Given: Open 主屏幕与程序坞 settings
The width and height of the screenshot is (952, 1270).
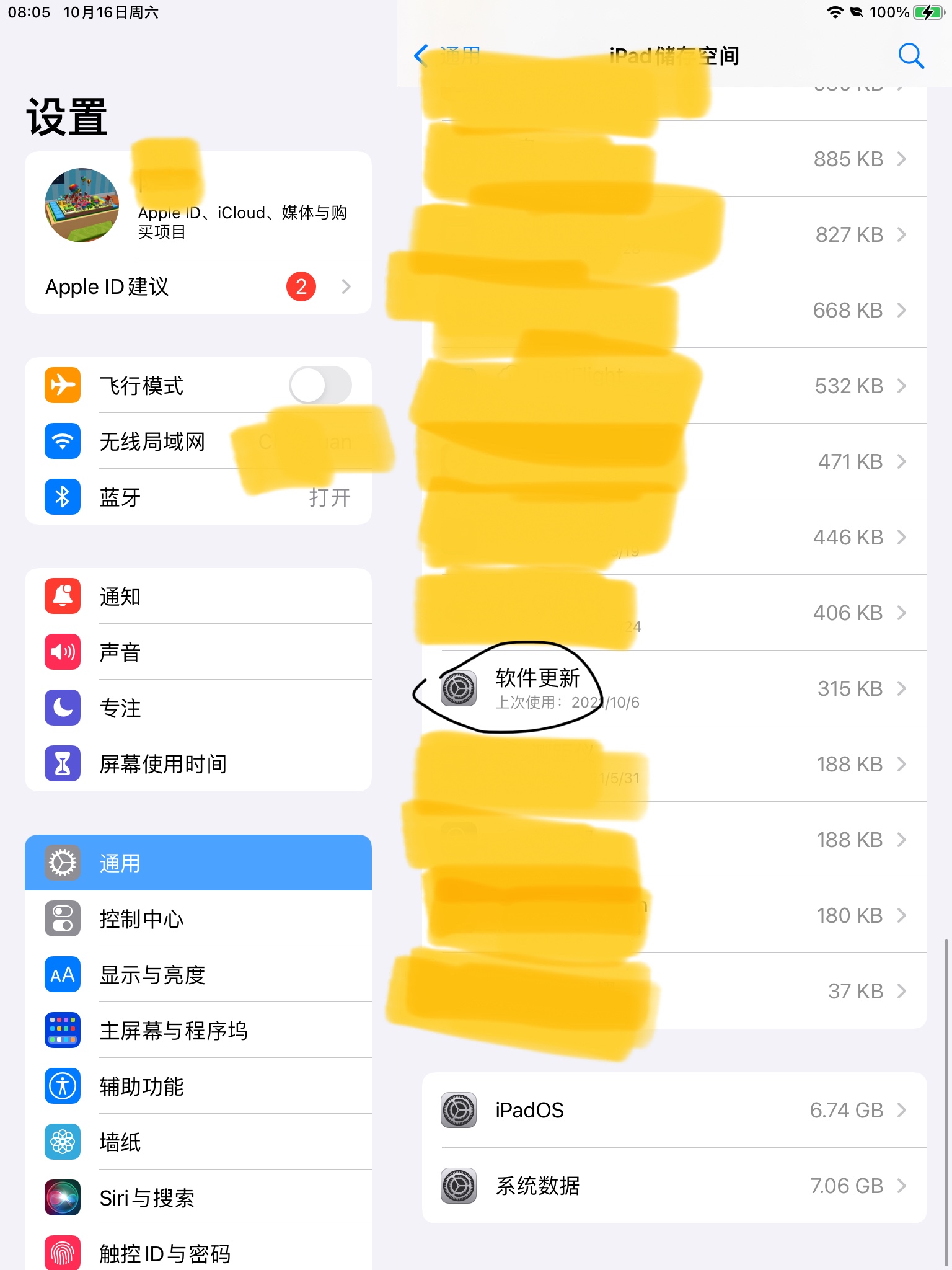Looking at the screenshot, I should coord(198,1031).
